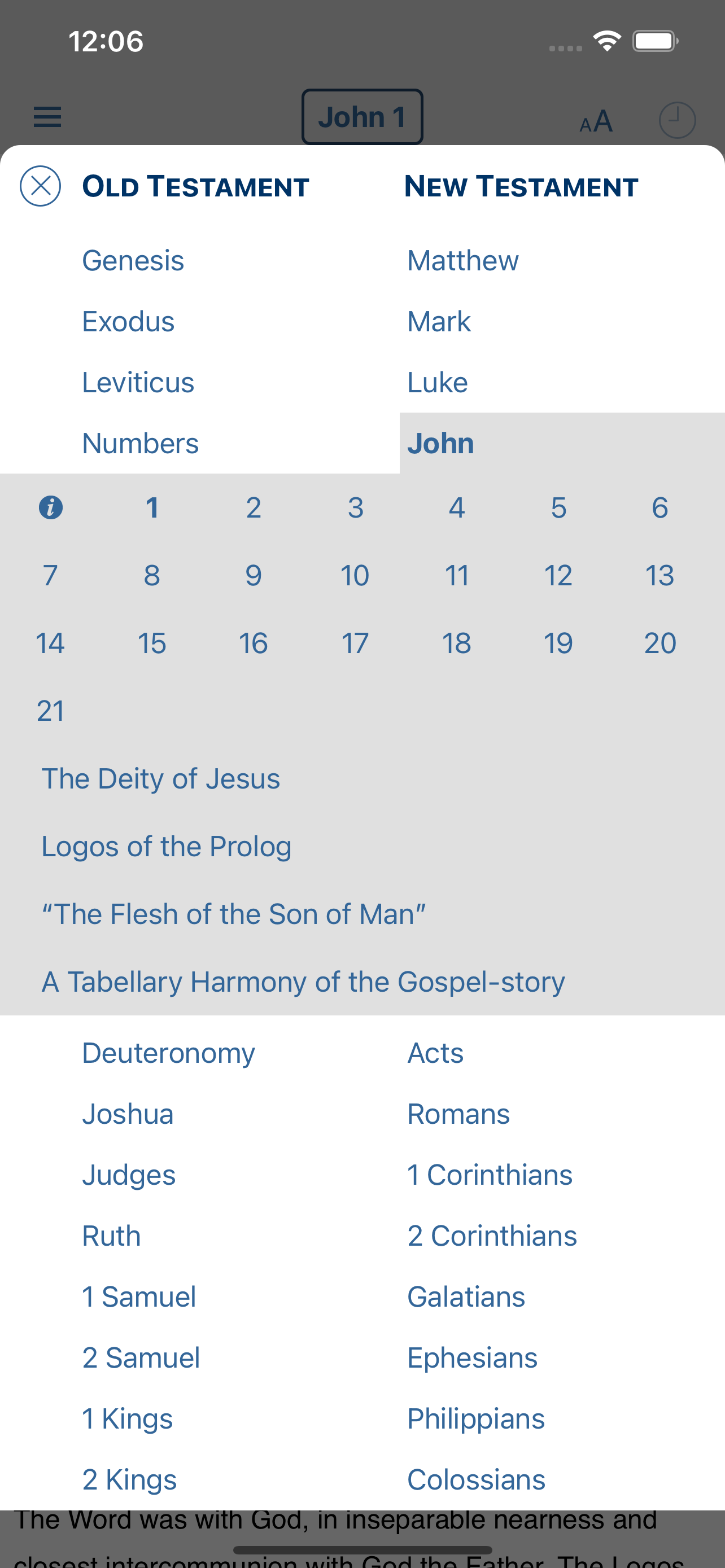Viewport: 725px width, 1568px height.
Task: Open the book of Deuteronomy
Action: coord(169,1053)
